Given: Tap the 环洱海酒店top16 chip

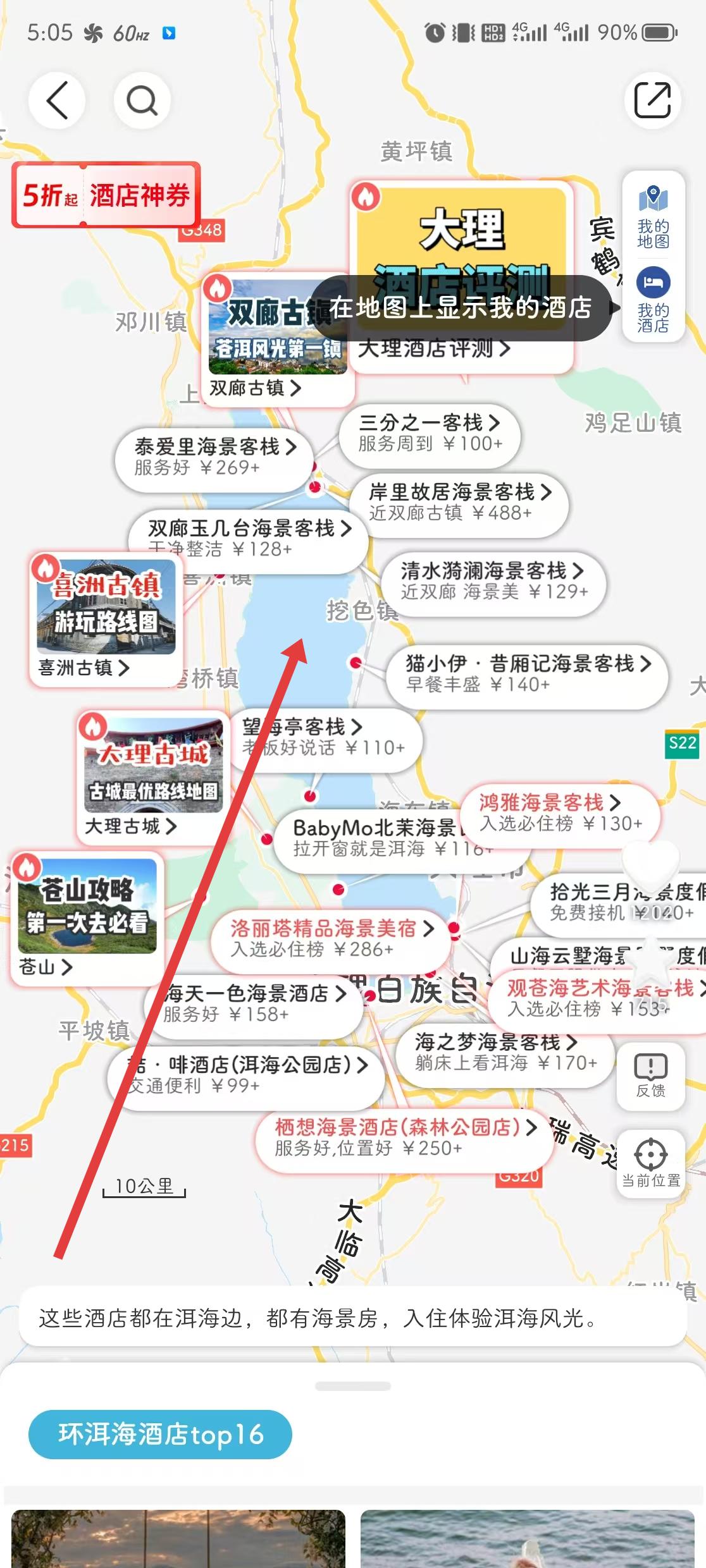Looking at the screenshot, I should click(x=160, y=1434).
